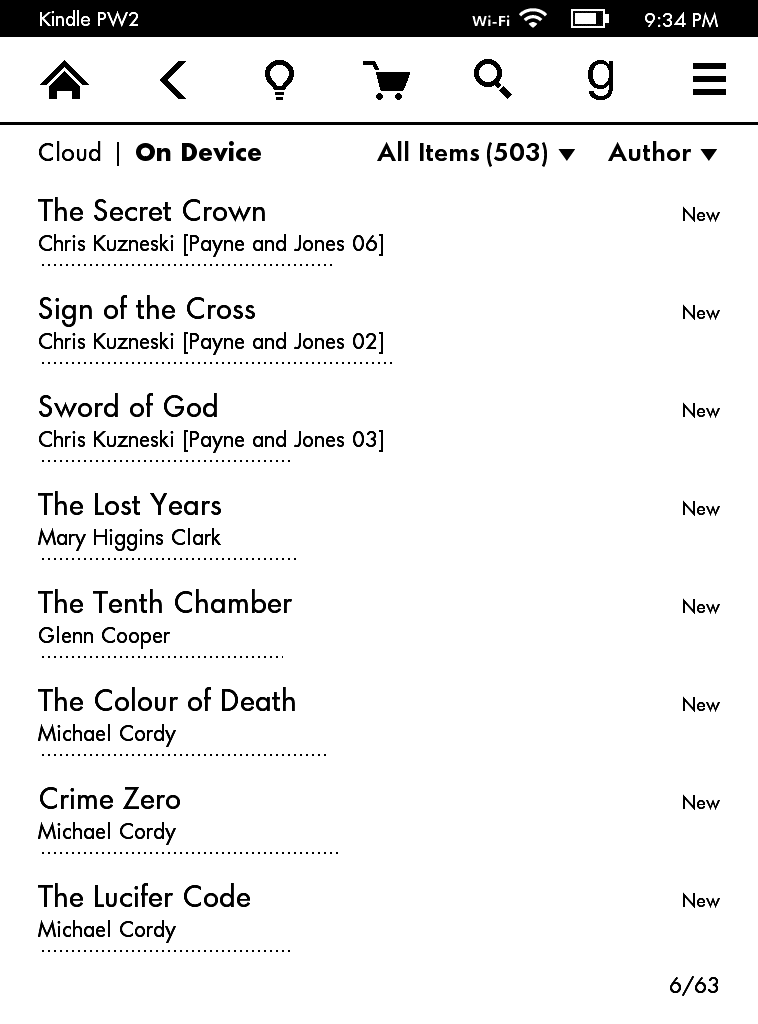
Task: Read Sword of God
Action: [x=128, y=408]
